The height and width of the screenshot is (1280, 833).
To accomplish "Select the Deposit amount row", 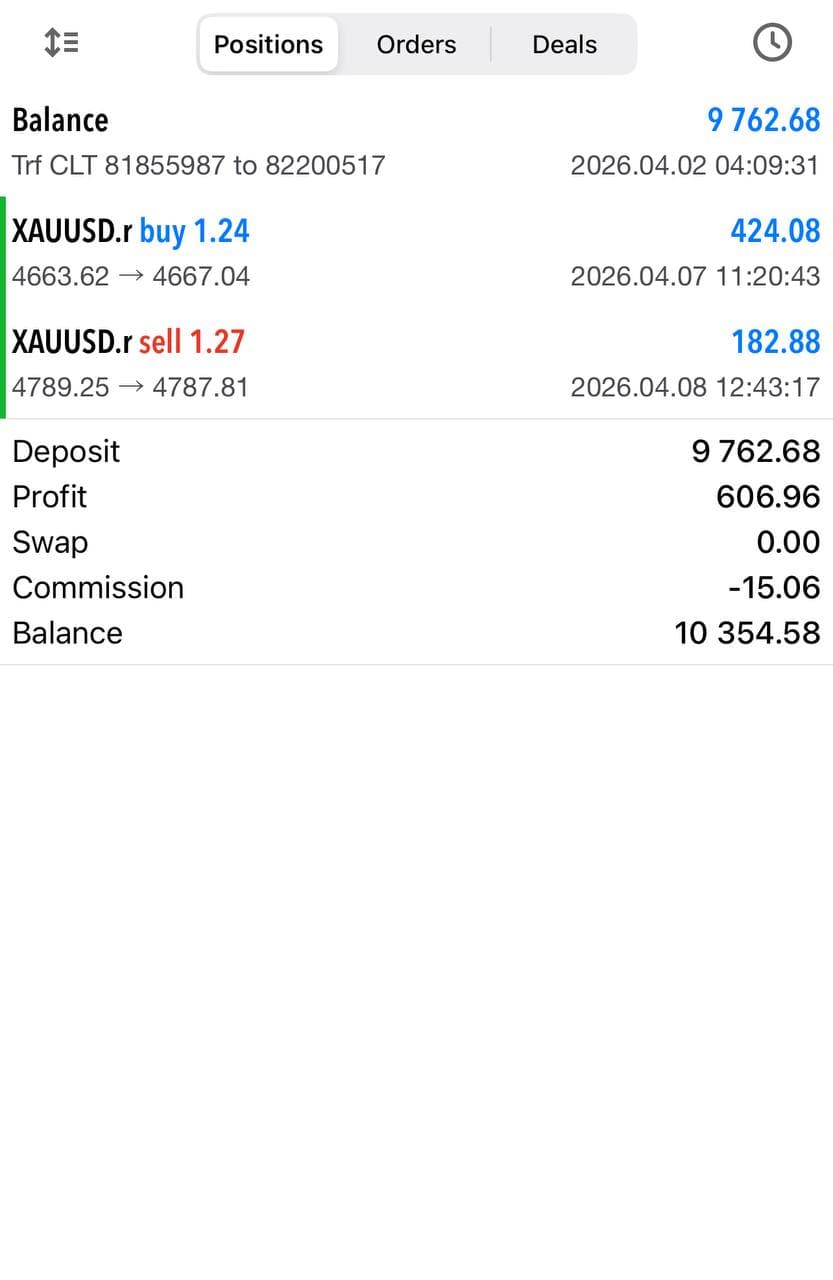I will tap(416, 451).
